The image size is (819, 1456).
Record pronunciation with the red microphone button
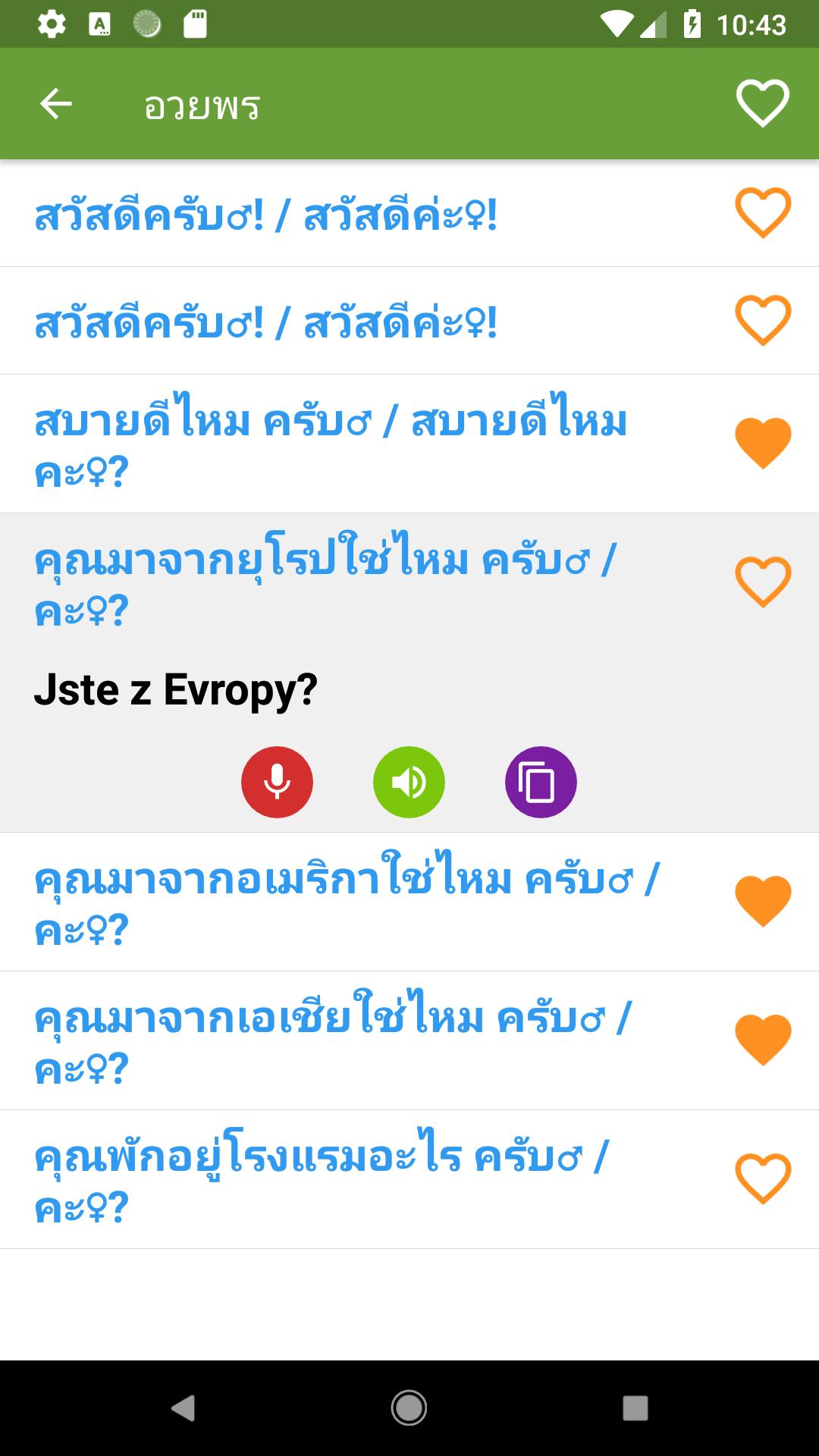(x=277, y=782)
